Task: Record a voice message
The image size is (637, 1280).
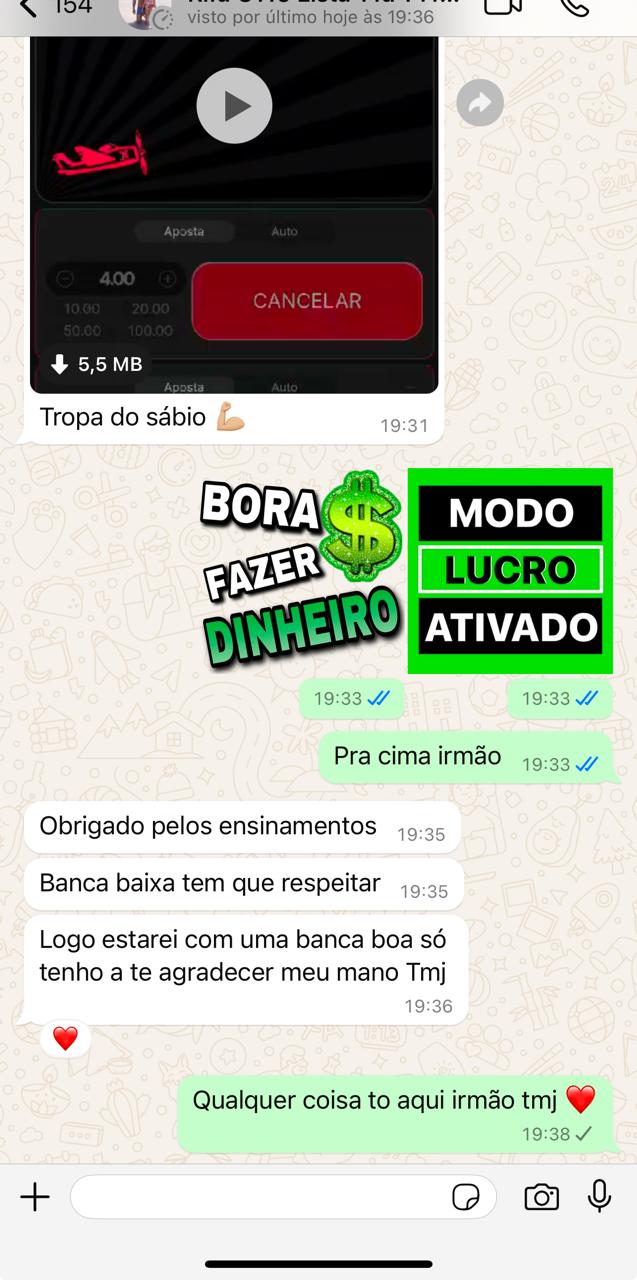Action: coord(599,1196)
